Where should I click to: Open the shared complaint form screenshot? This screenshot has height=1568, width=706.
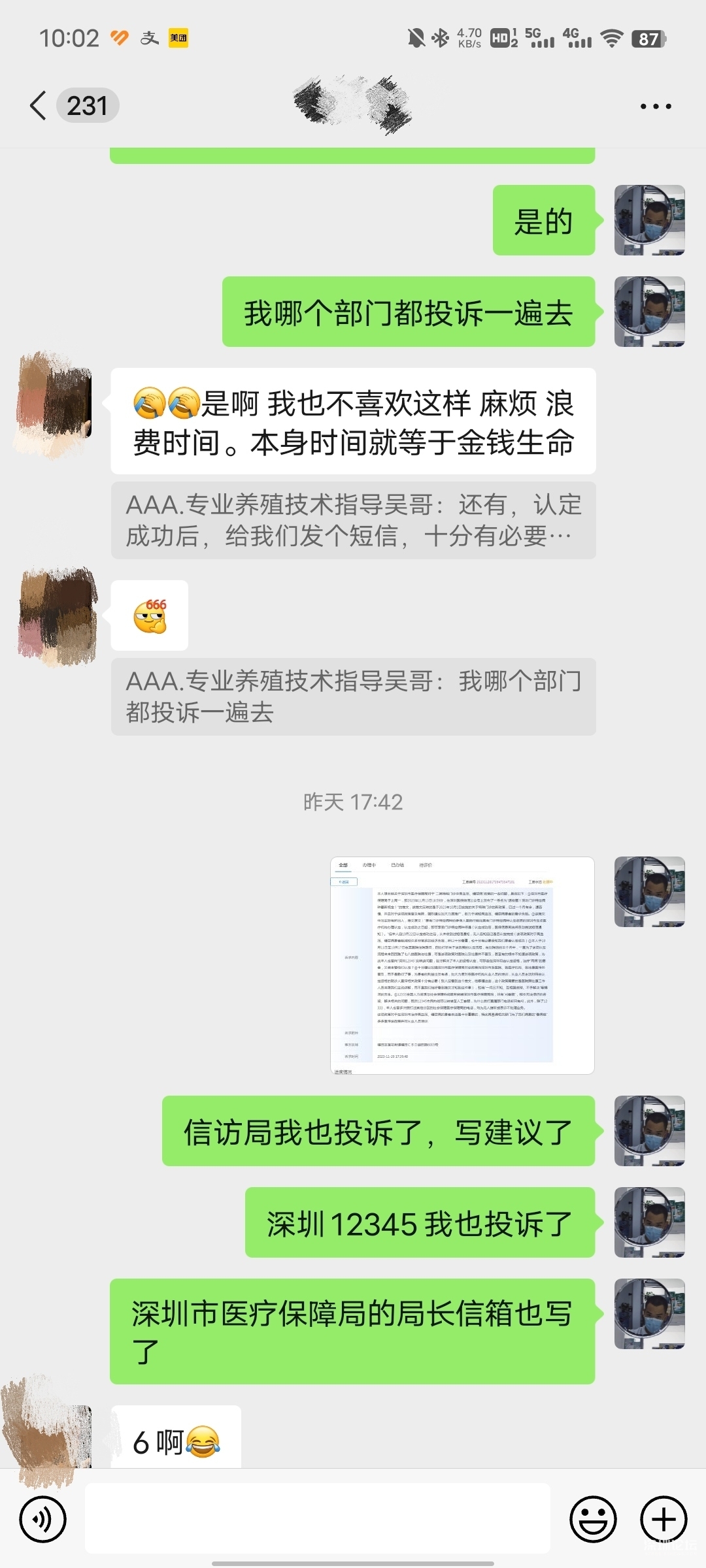462,965
